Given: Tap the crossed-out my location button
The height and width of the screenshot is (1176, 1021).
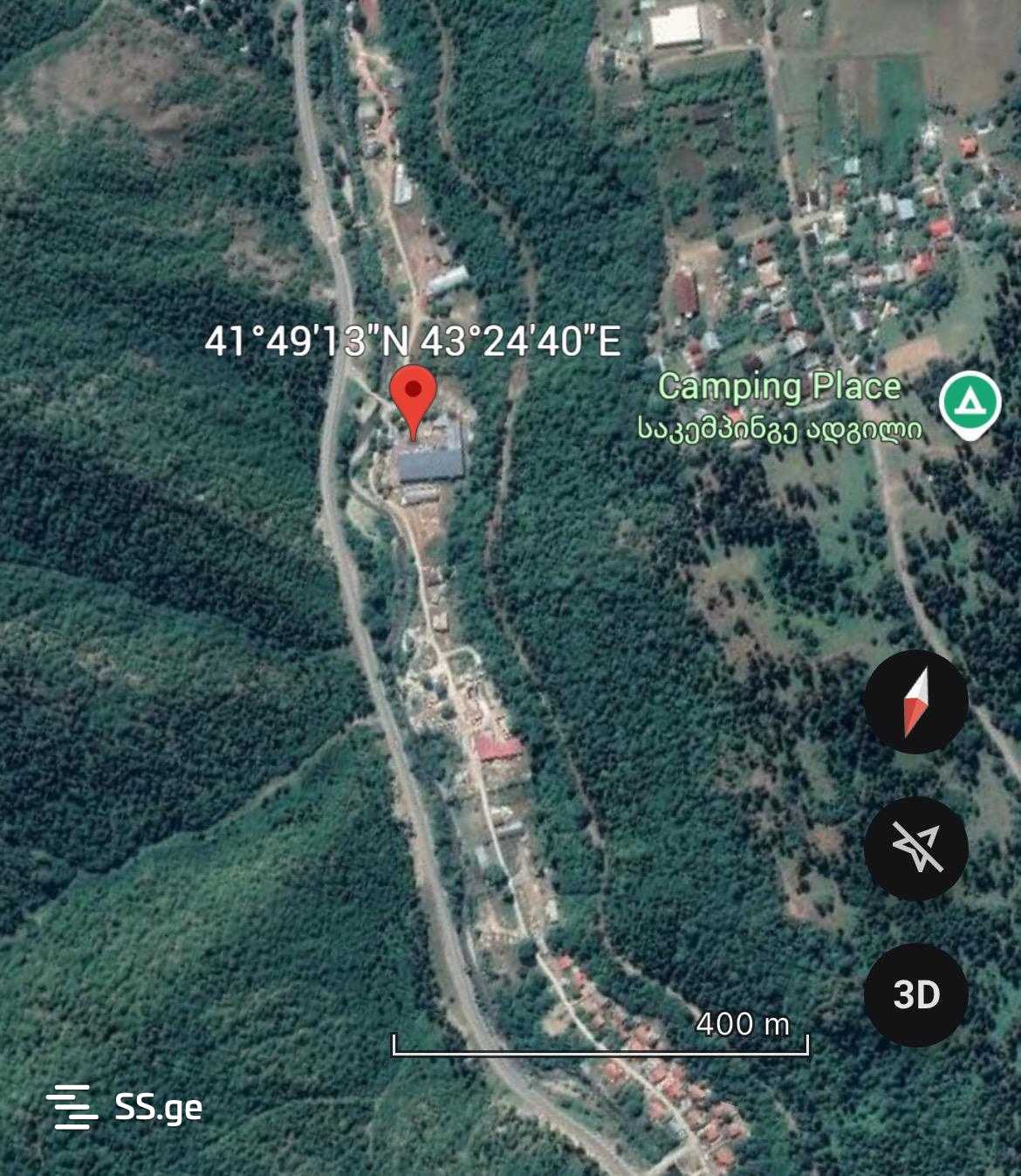Looking at the screenshot, I should click(x=915, y=848).
